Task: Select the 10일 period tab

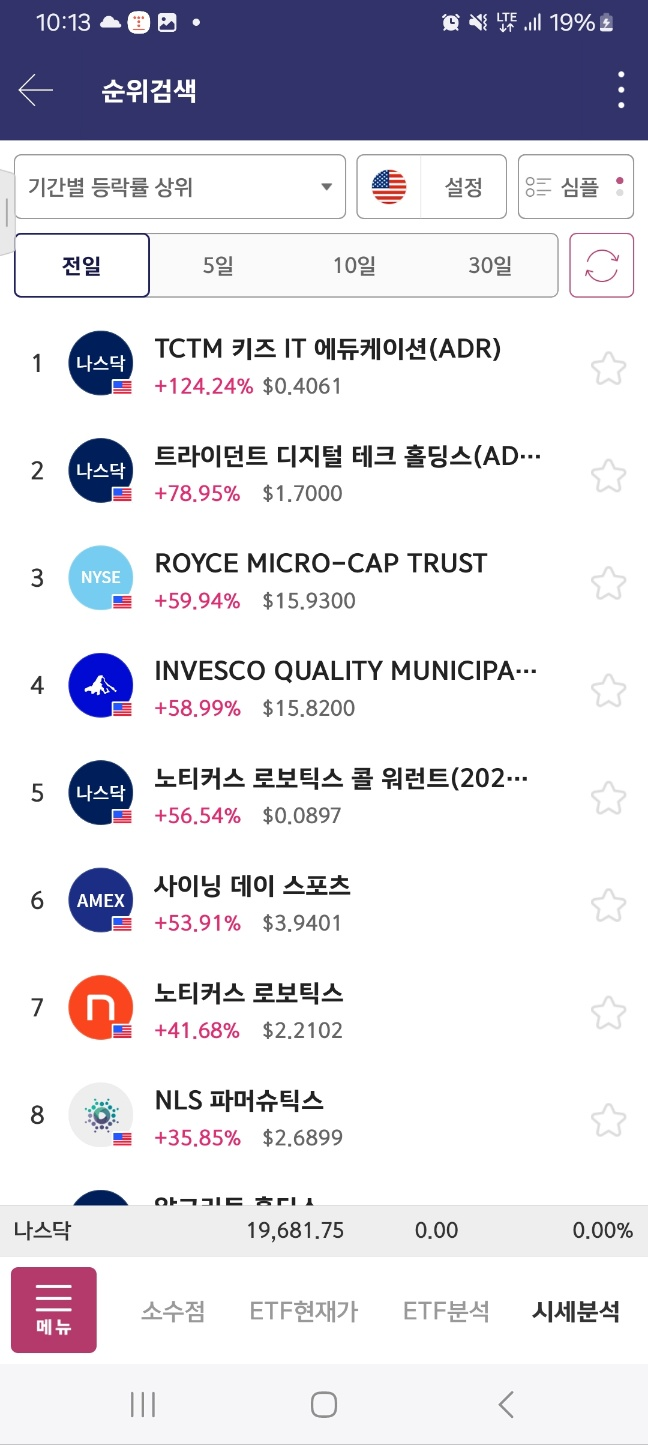Action: tap(354, 266)
